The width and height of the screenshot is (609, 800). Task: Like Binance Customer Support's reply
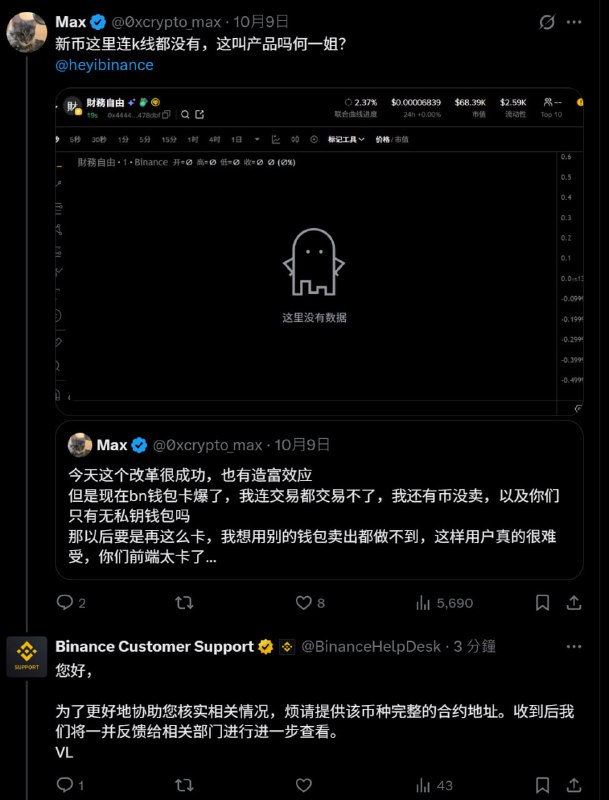tap(305, 785)
